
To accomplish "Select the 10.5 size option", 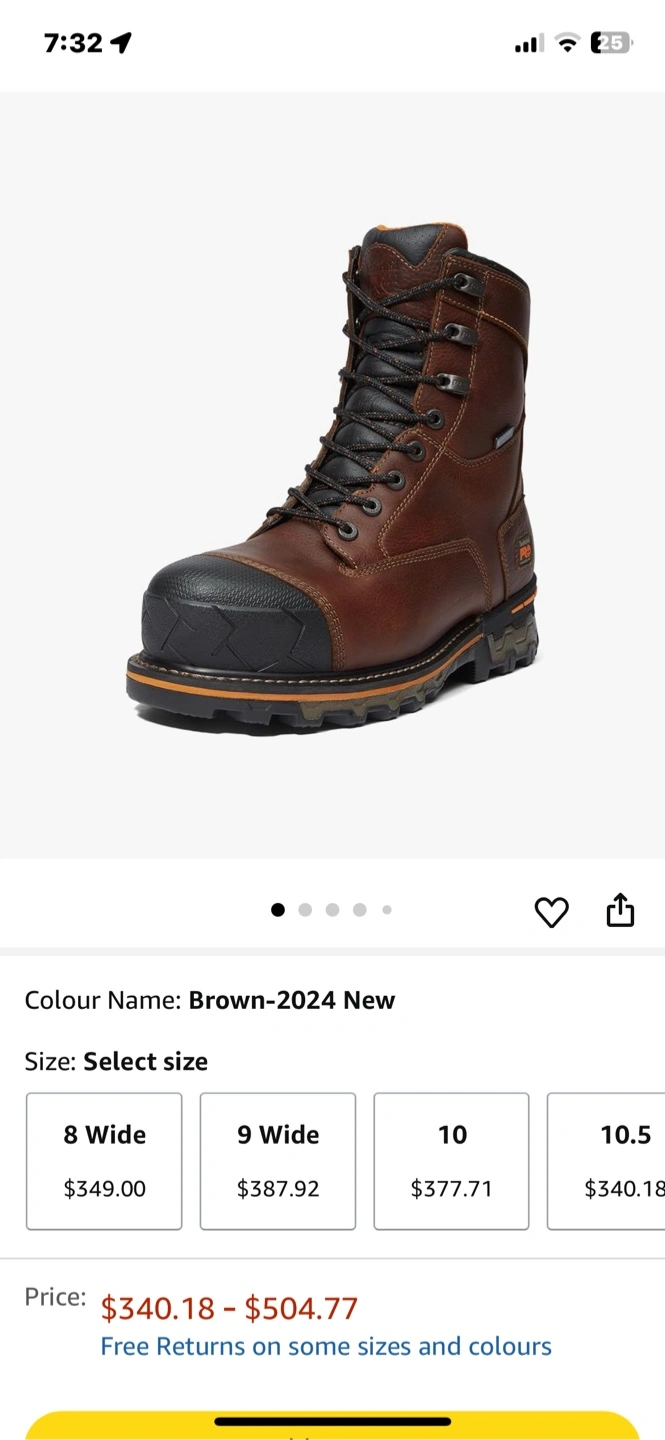I will [606, 1161].
